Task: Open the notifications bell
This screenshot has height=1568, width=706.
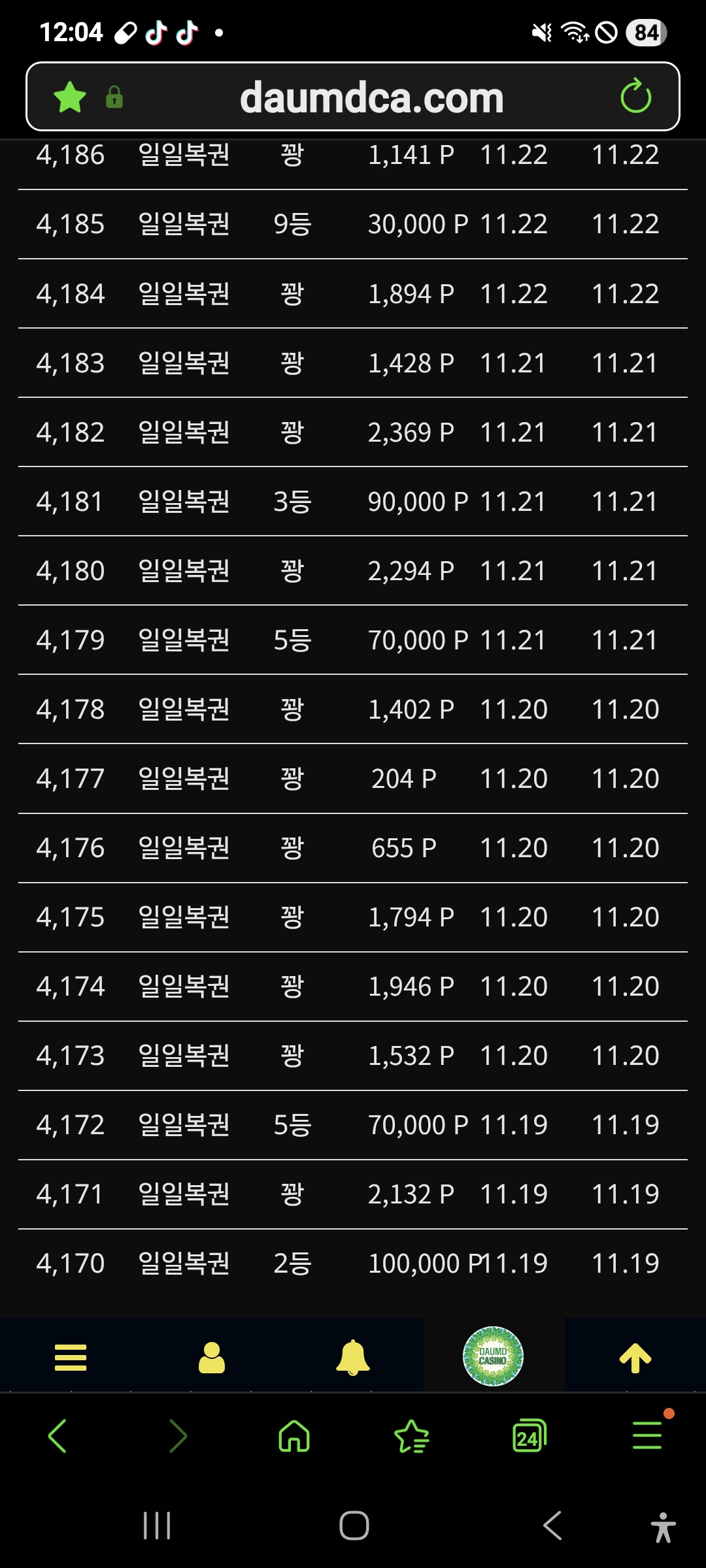Action: (353, 1358)
